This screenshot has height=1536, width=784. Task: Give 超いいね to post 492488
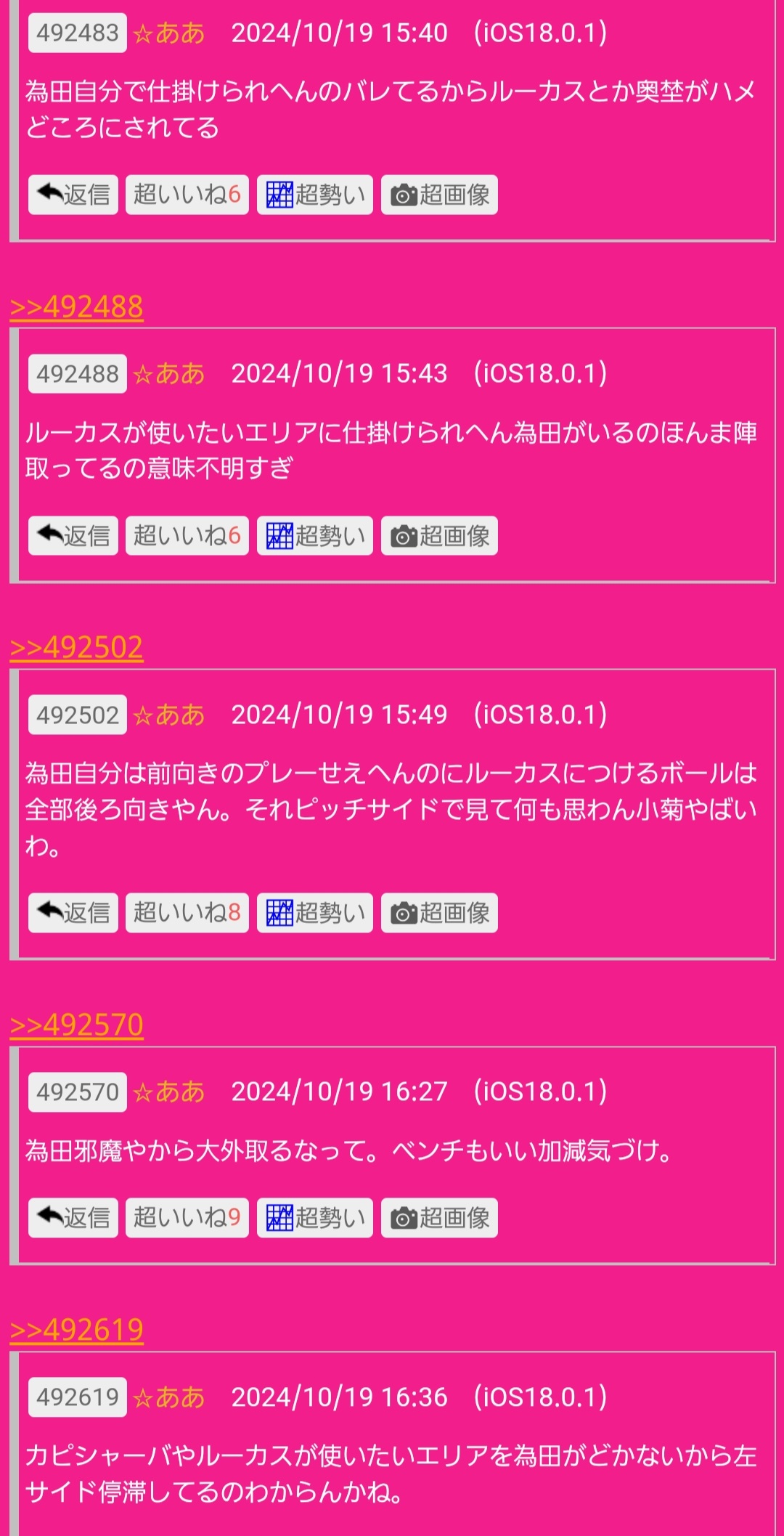187,536
